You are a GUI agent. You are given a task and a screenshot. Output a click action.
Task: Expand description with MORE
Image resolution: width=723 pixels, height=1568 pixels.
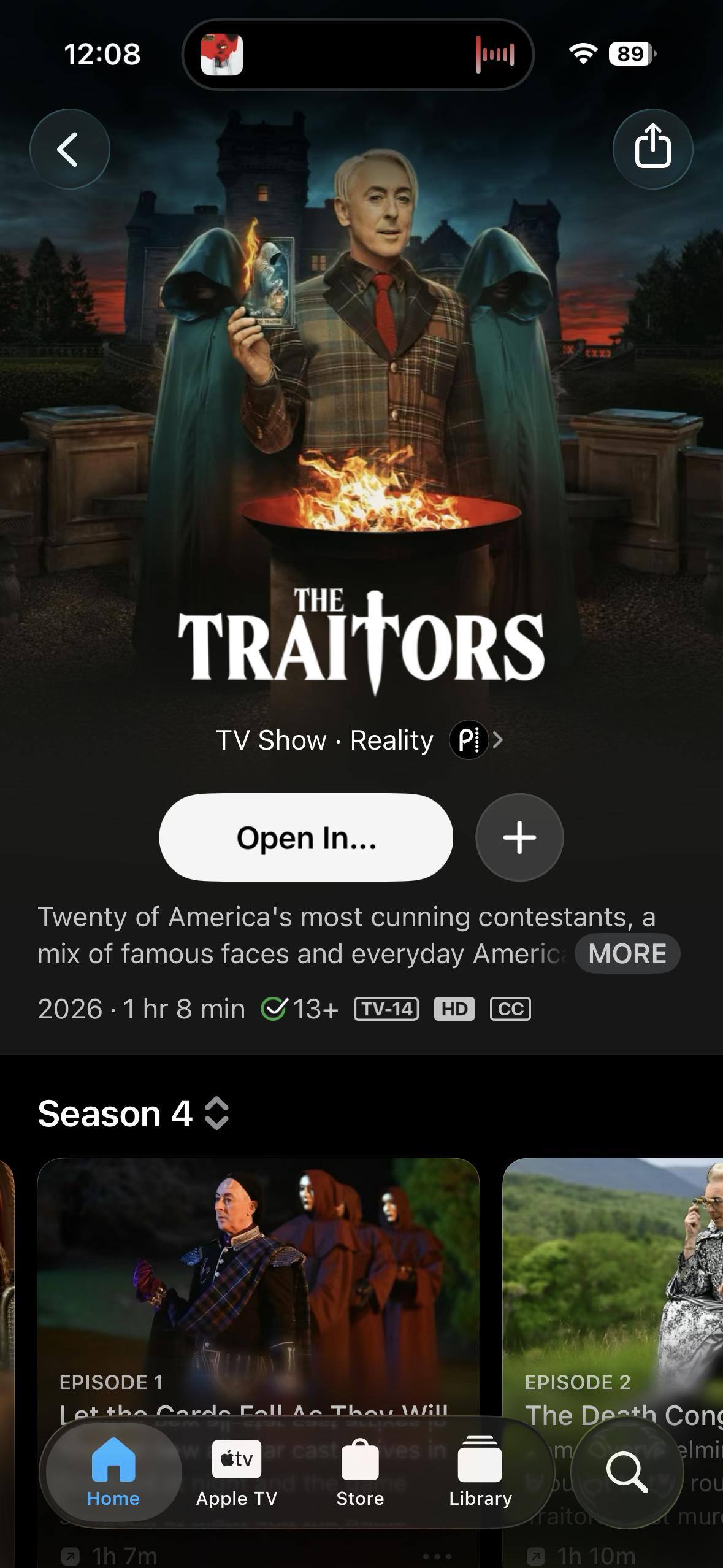coord(627,953)
